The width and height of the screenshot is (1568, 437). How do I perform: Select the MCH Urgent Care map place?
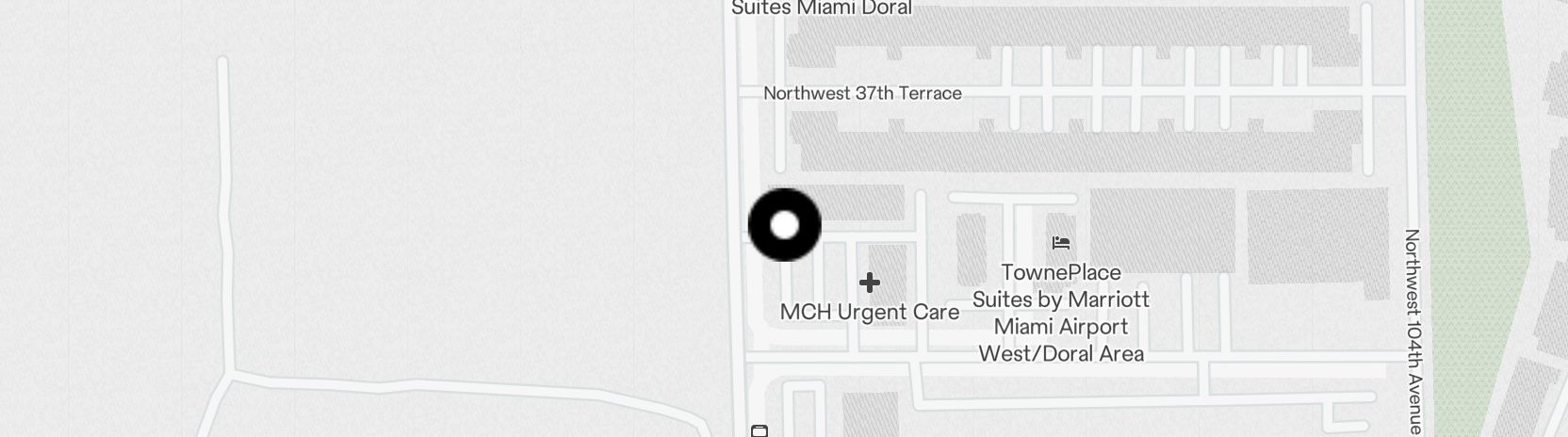(869, 283)
